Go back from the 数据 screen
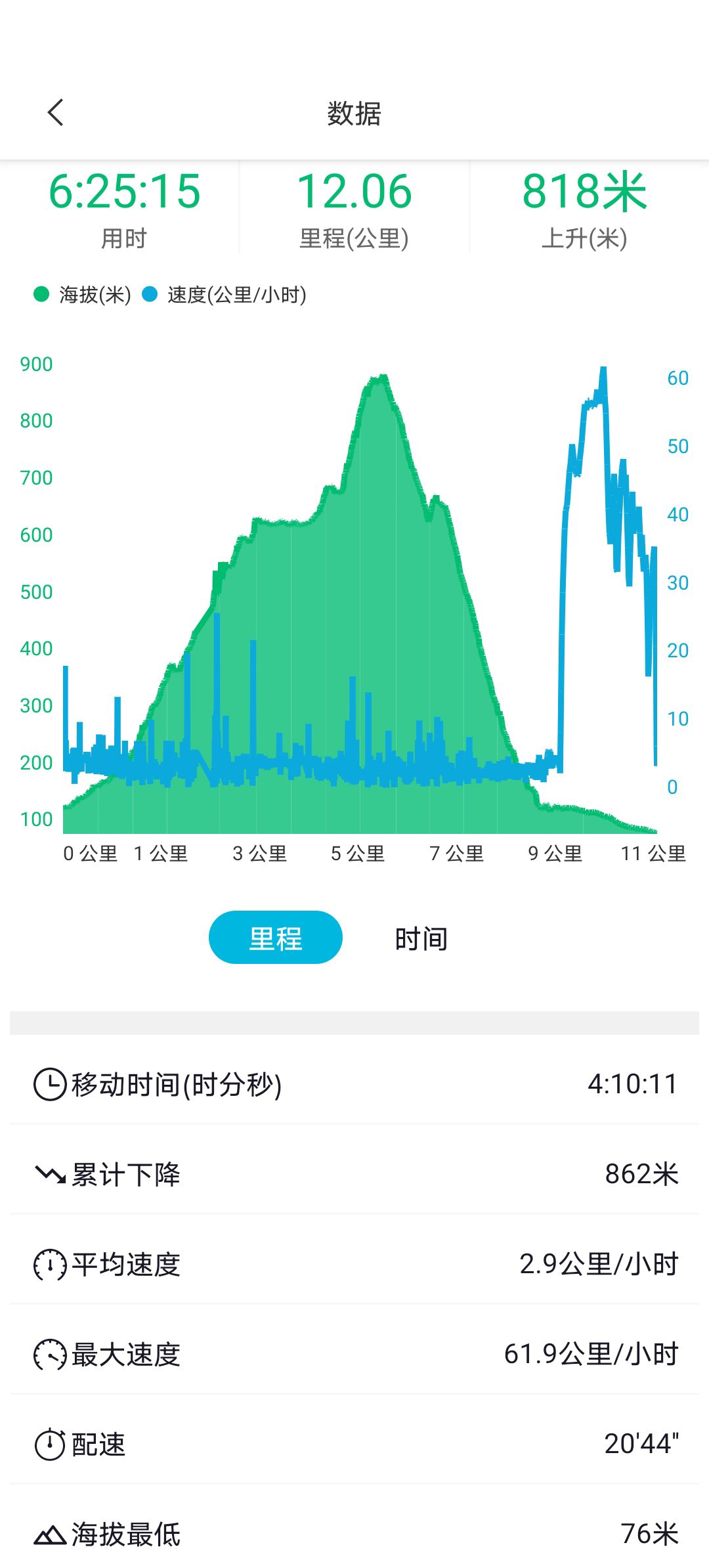This screenshot has width=709, height=1568. (x=56, y=112)
